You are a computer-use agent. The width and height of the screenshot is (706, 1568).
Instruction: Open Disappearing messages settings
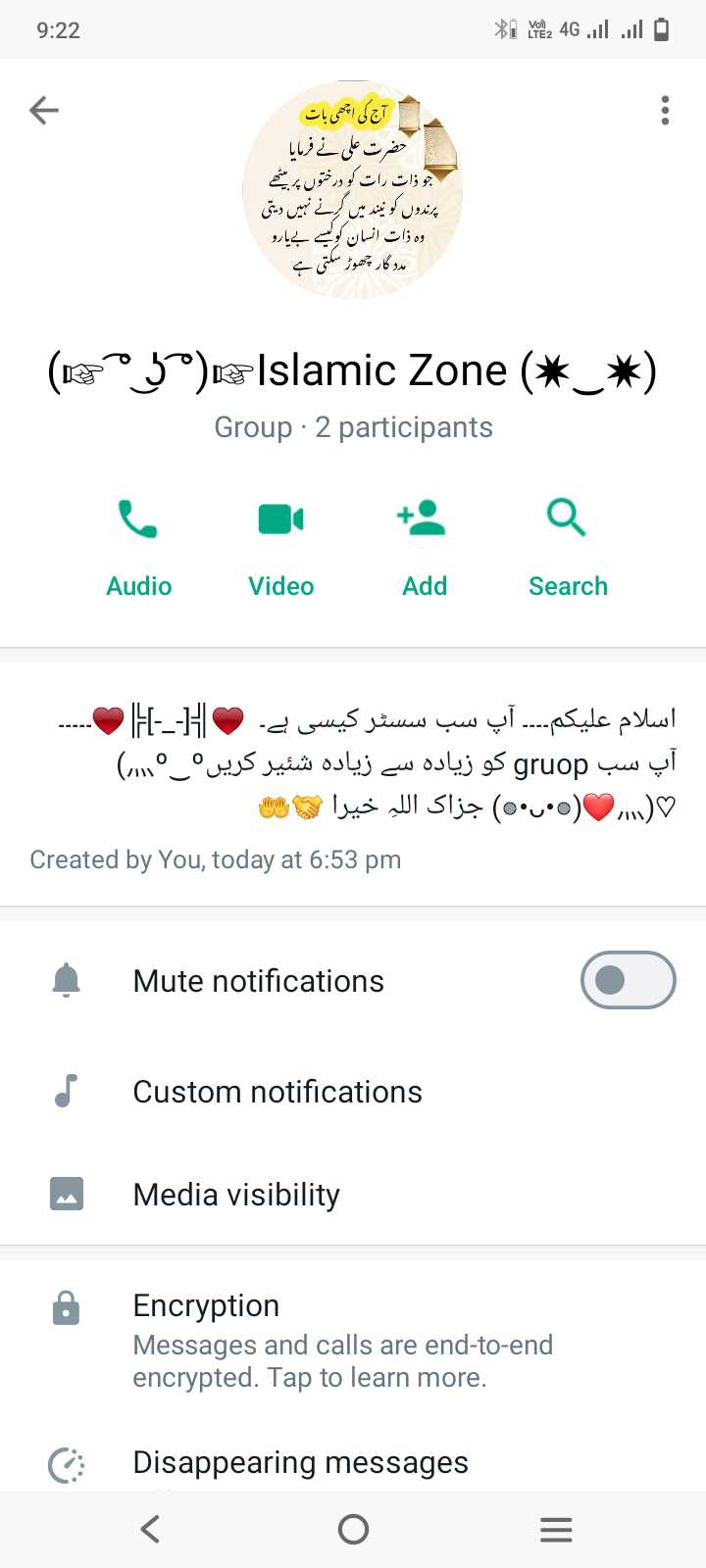point(353,1463)
